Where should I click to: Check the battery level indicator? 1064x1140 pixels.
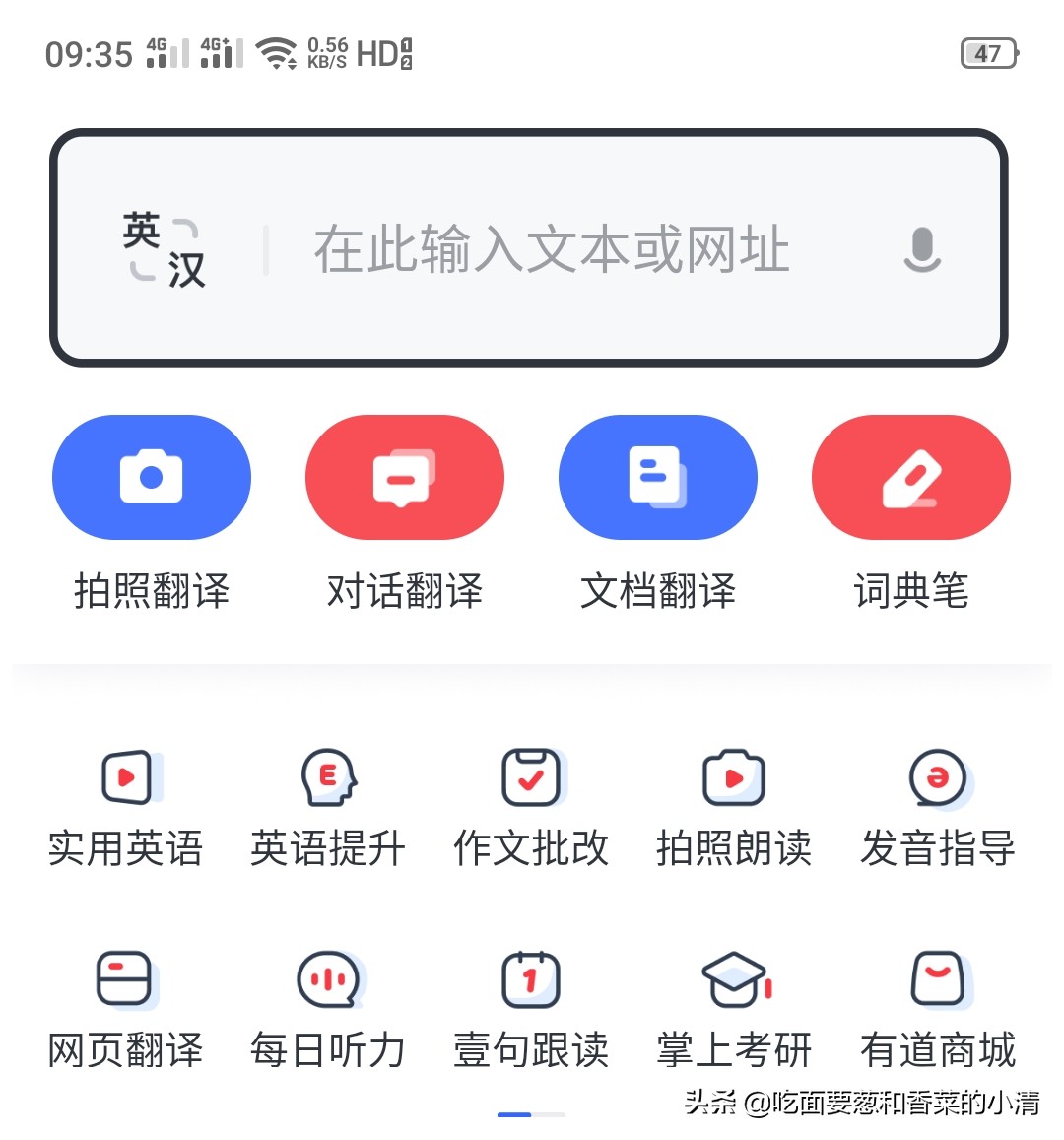pos(989,54)
